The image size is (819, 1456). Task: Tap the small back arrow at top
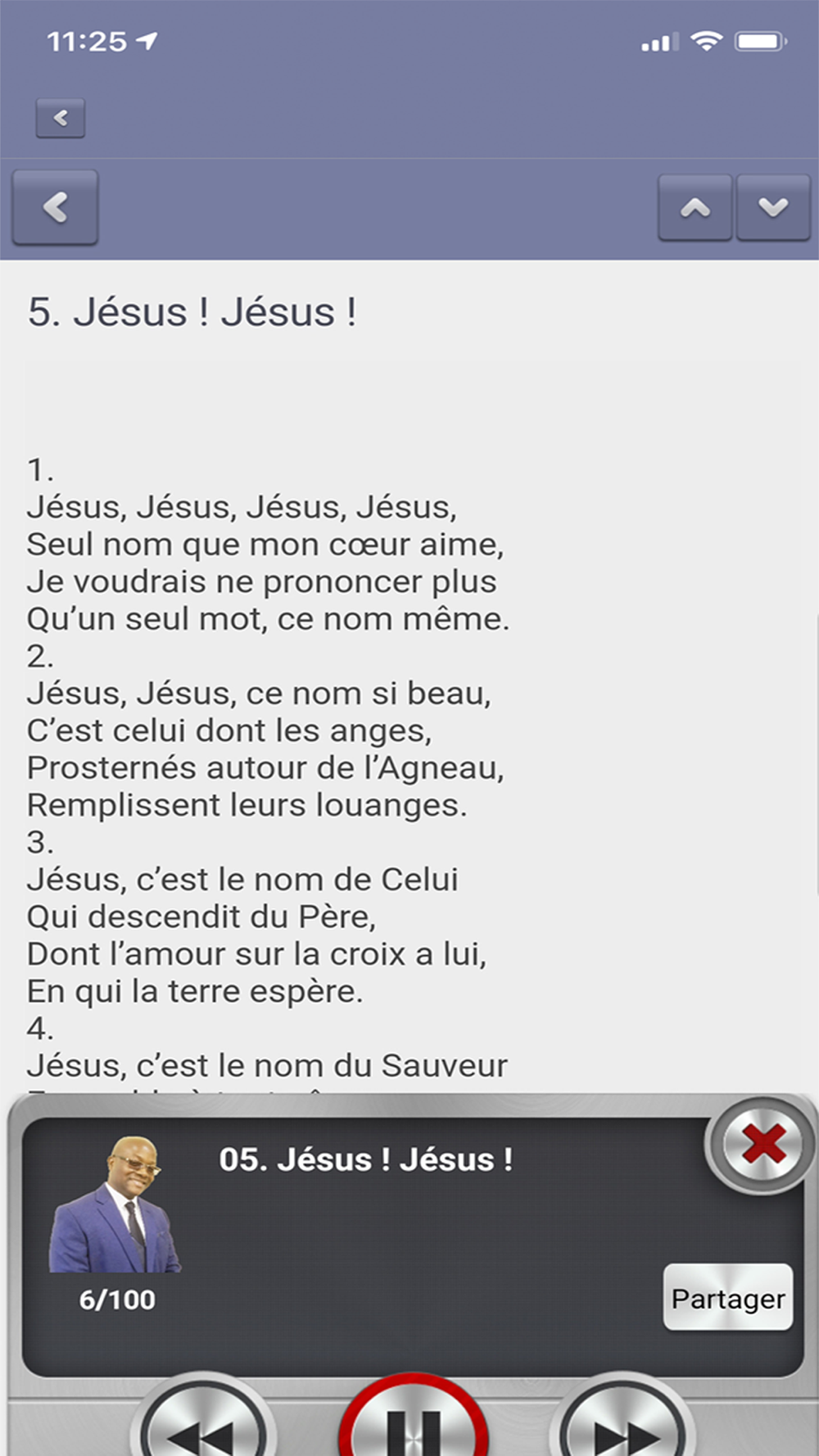[x=61, y=119]
